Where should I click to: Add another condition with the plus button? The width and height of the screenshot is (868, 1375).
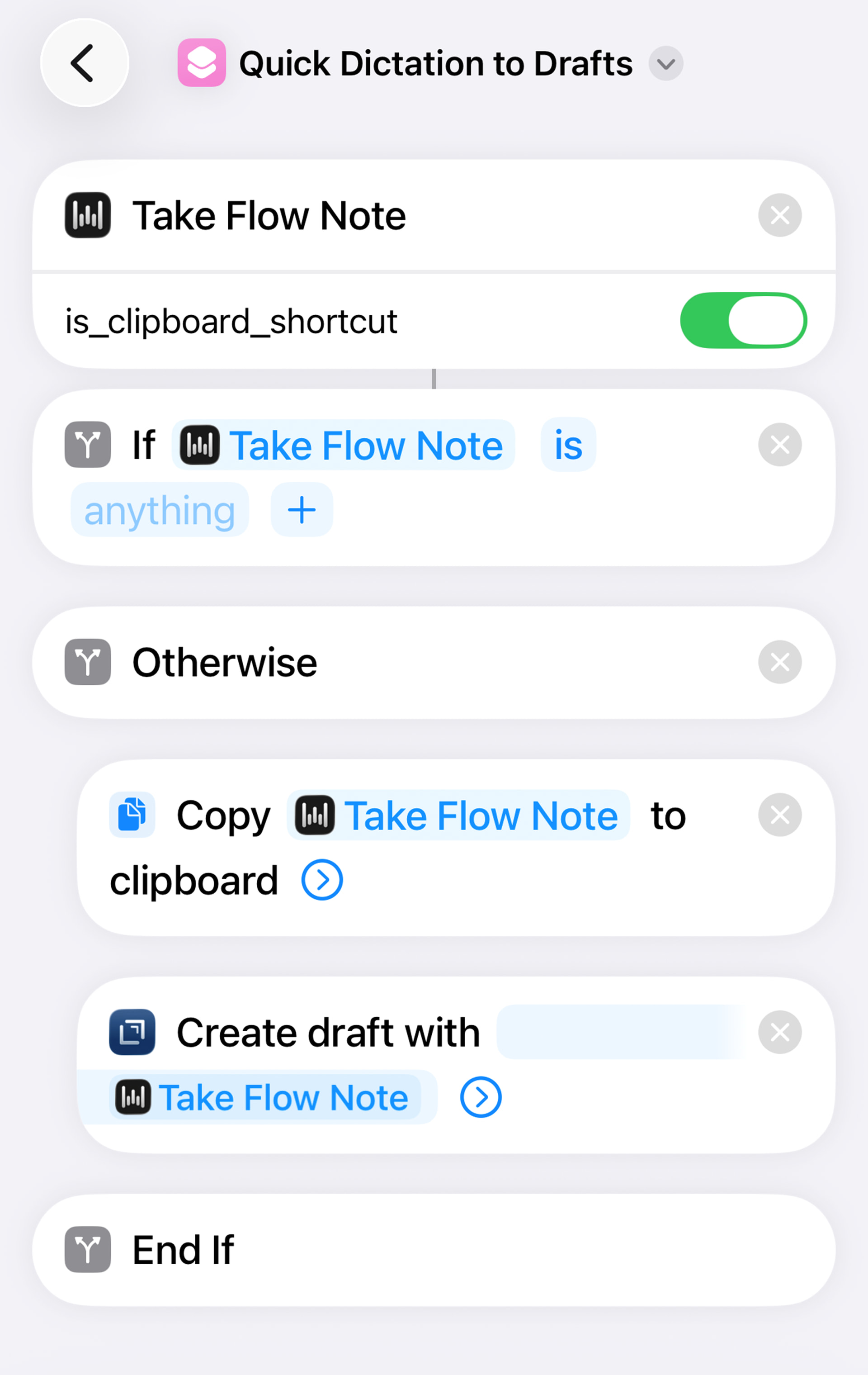[x=302, y=510]
